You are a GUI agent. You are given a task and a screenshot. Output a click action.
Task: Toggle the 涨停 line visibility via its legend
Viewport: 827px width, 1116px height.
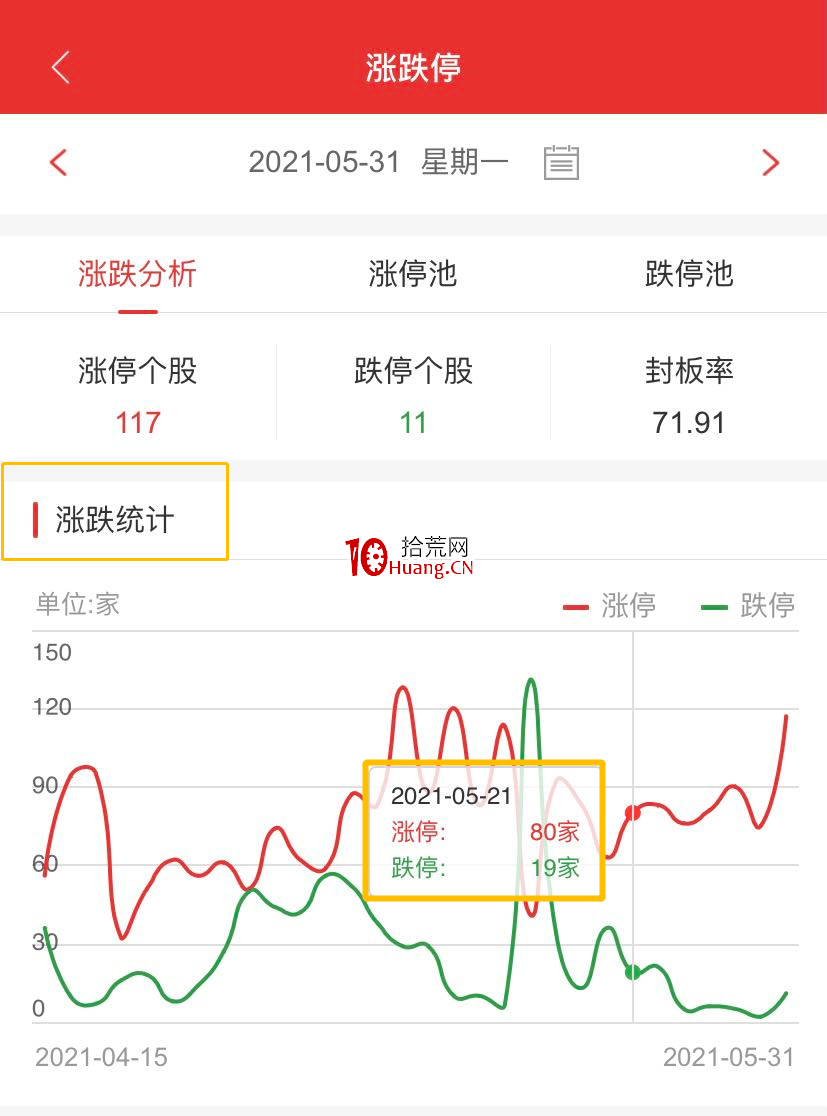610,606
